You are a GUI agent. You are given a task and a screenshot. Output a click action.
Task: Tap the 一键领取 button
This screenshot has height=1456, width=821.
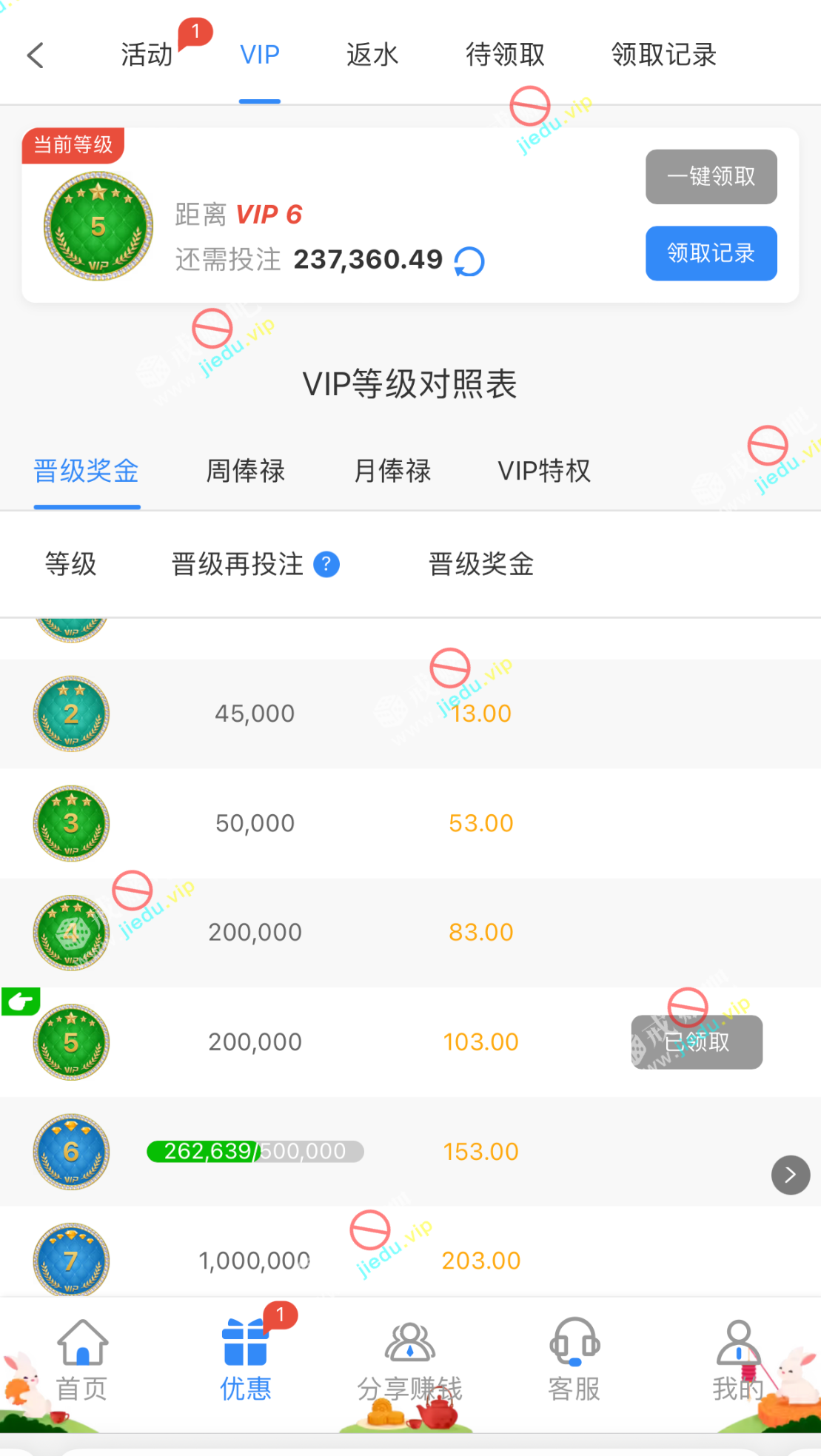tap(711, 177)
